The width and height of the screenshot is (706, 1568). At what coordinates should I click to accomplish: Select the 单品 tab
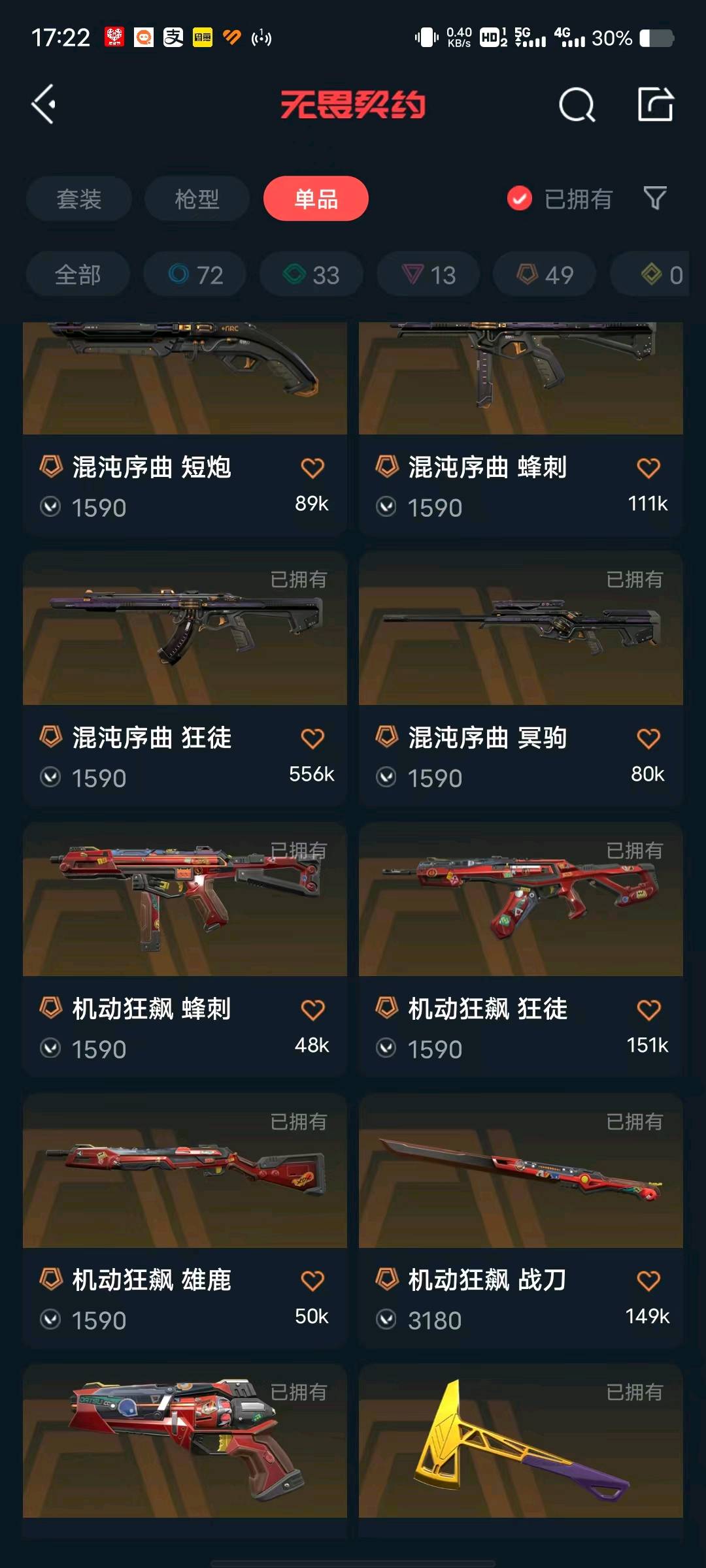tap(316, 199)
